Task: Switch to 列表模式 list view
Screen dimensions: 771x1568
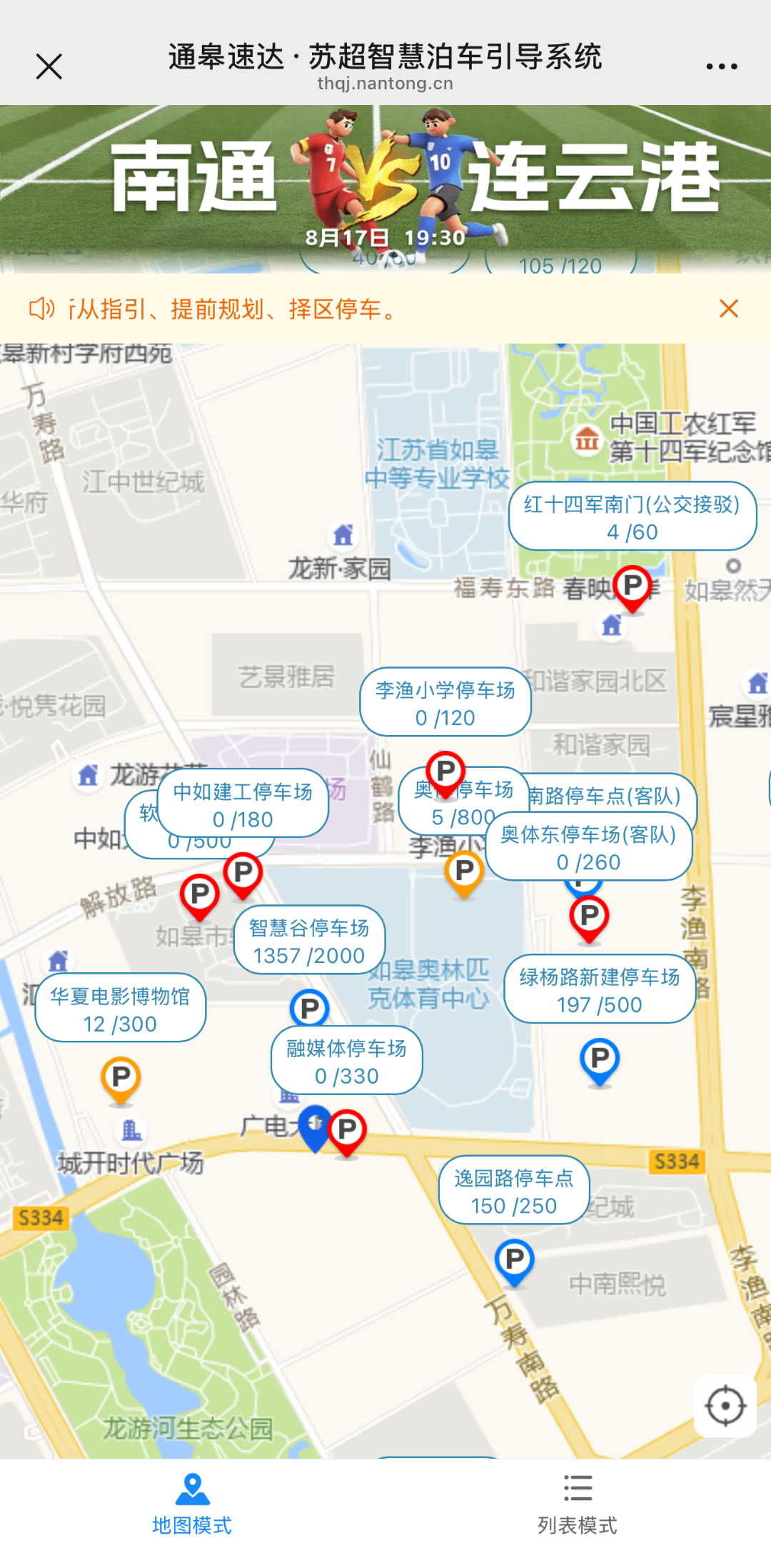Action: (577, 1503)
